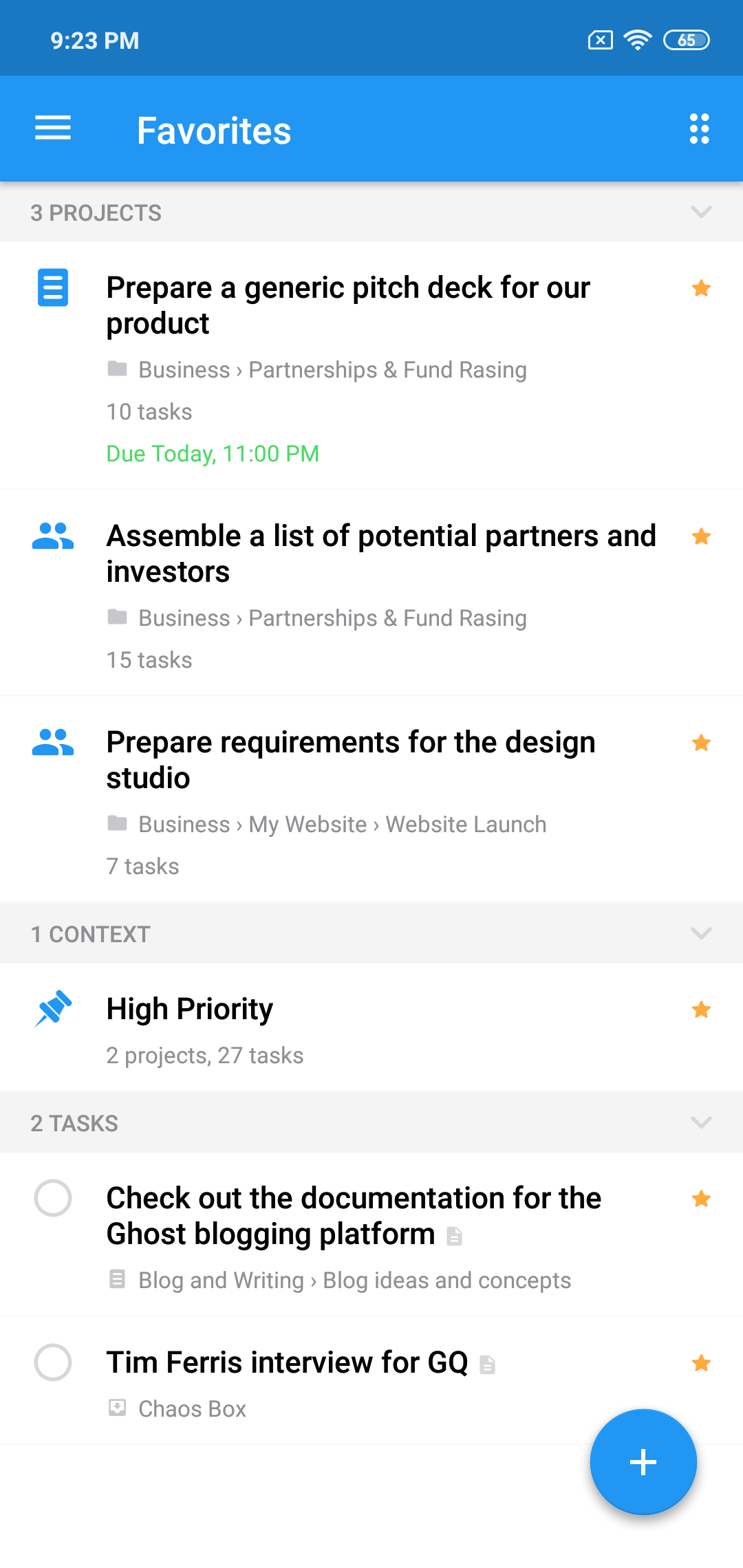Unstar the design studio requirements project
743x1568 pixels.
click(x=701, y=743)
